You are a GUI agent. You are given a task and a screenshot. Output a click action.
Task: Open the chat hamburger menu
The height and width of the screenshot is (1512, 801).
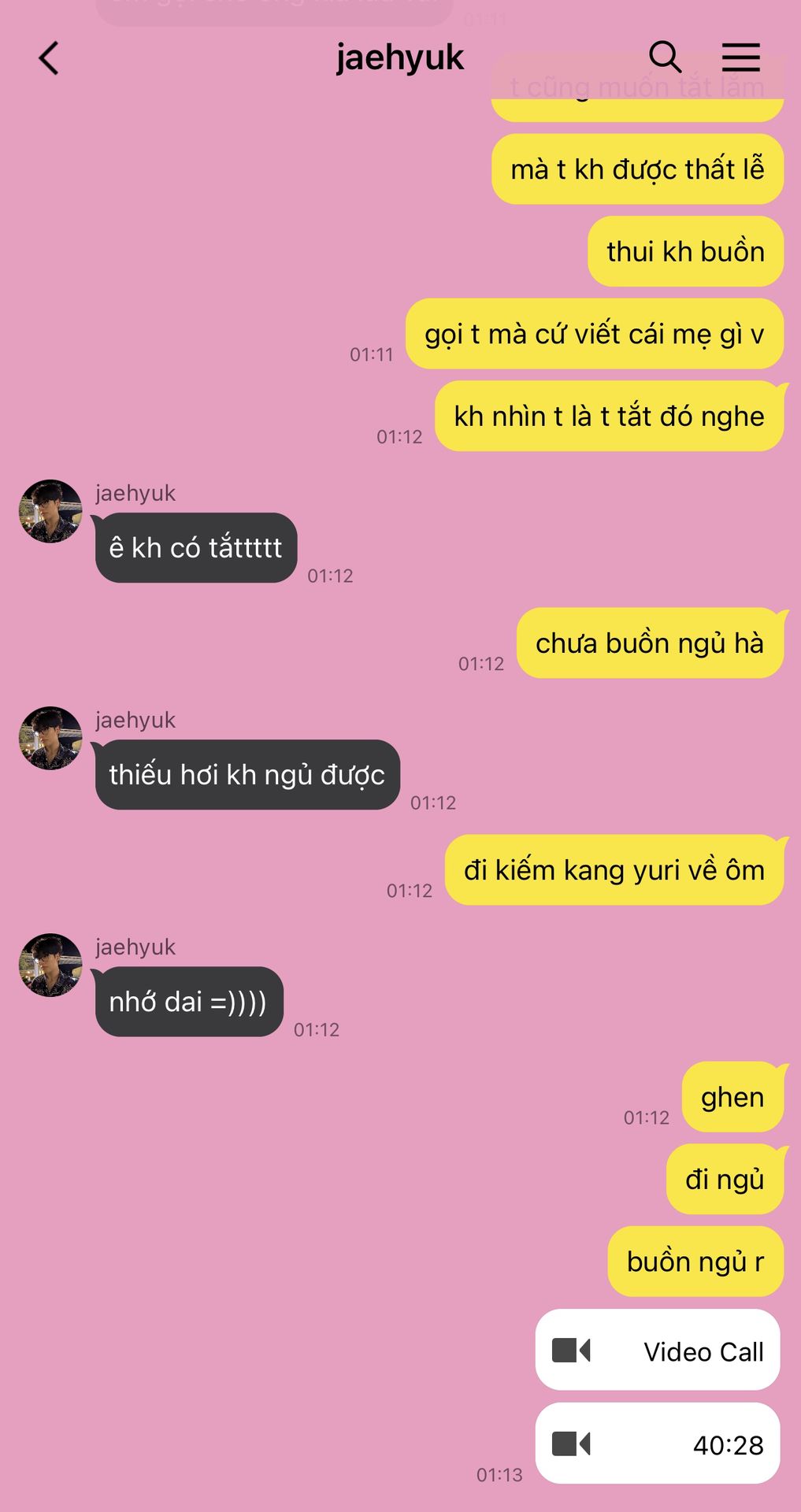[x=740, y=57]
